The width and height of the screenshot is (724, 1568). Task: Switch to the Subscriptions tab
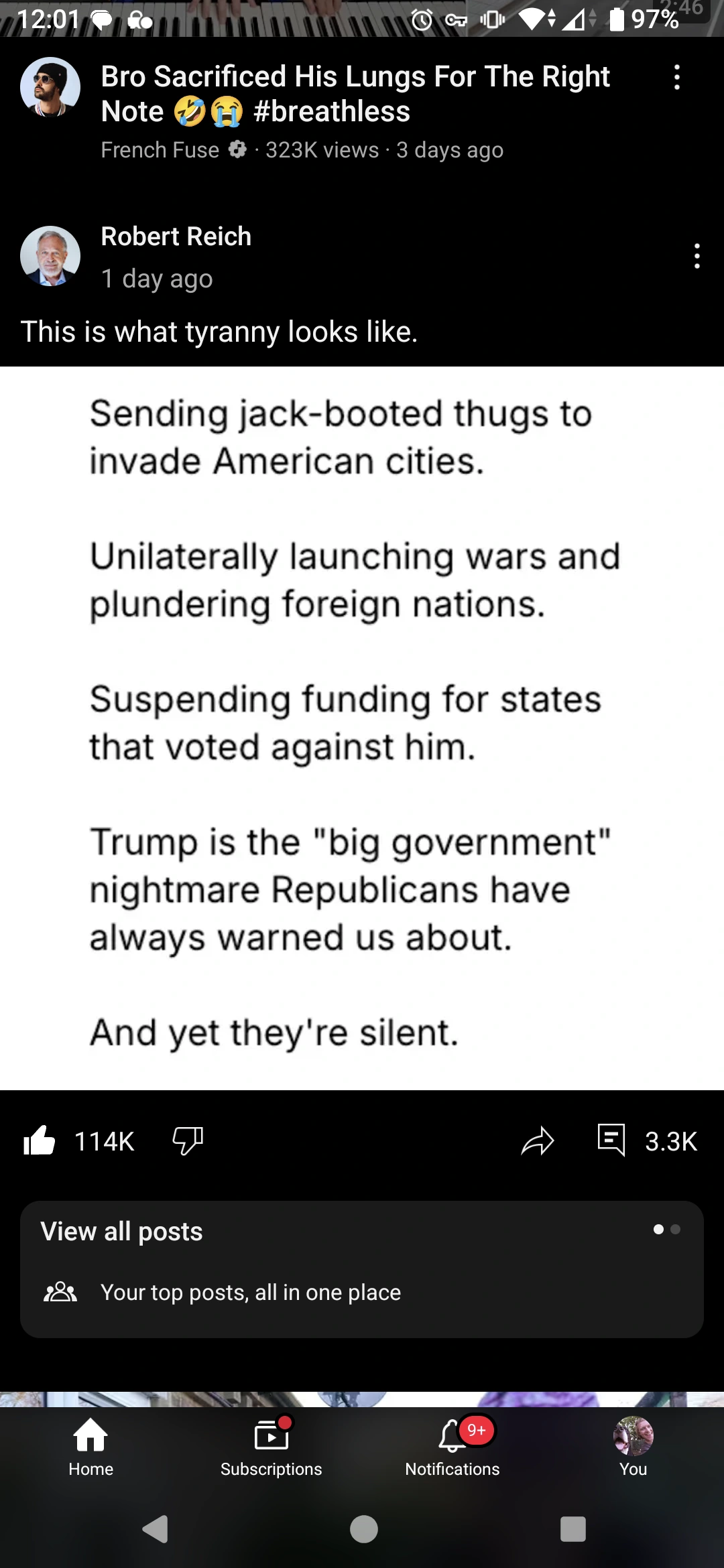pos(271,1447)
